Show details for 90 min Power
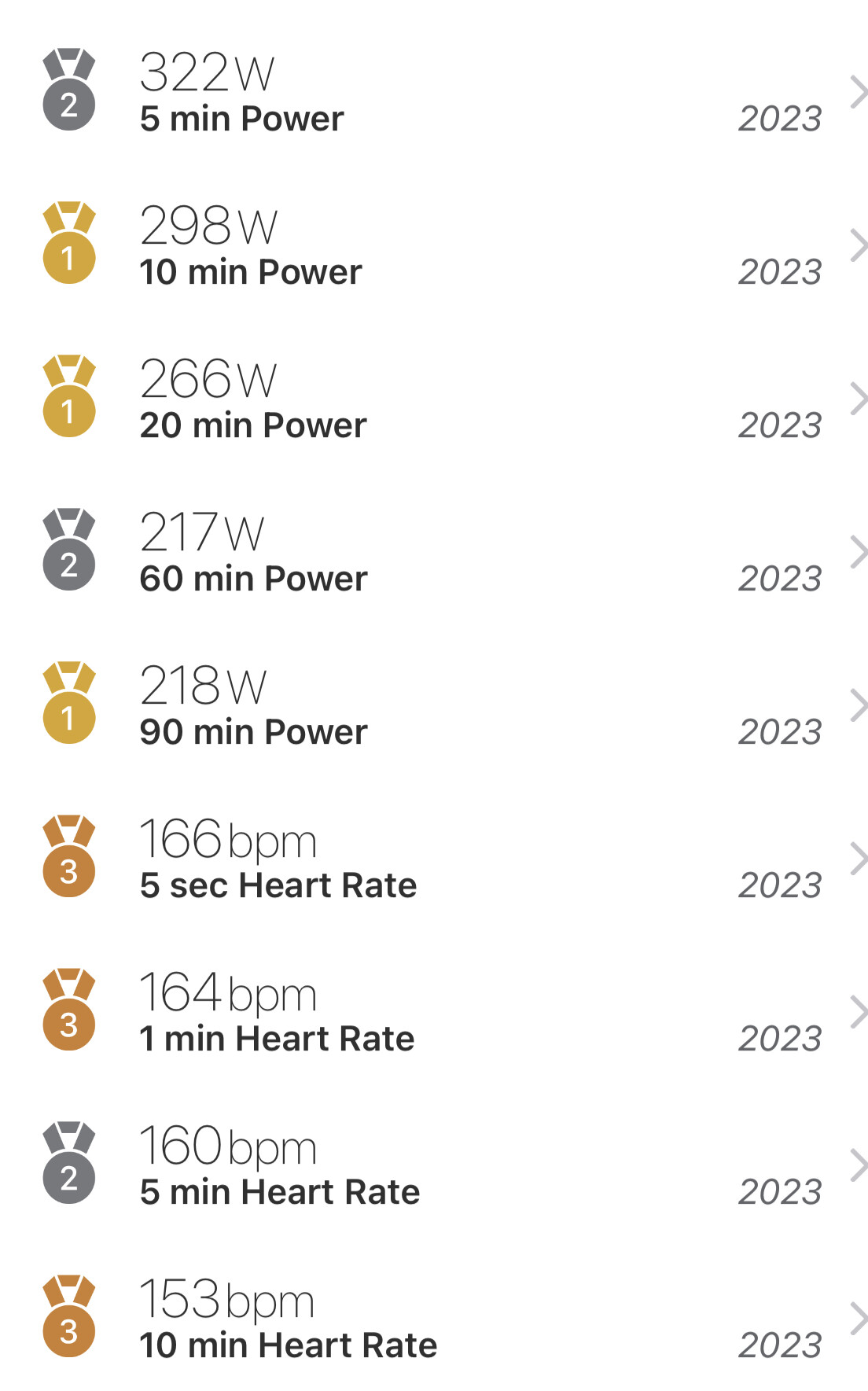This screenshot has width=868, height=1391. point(432,706)
